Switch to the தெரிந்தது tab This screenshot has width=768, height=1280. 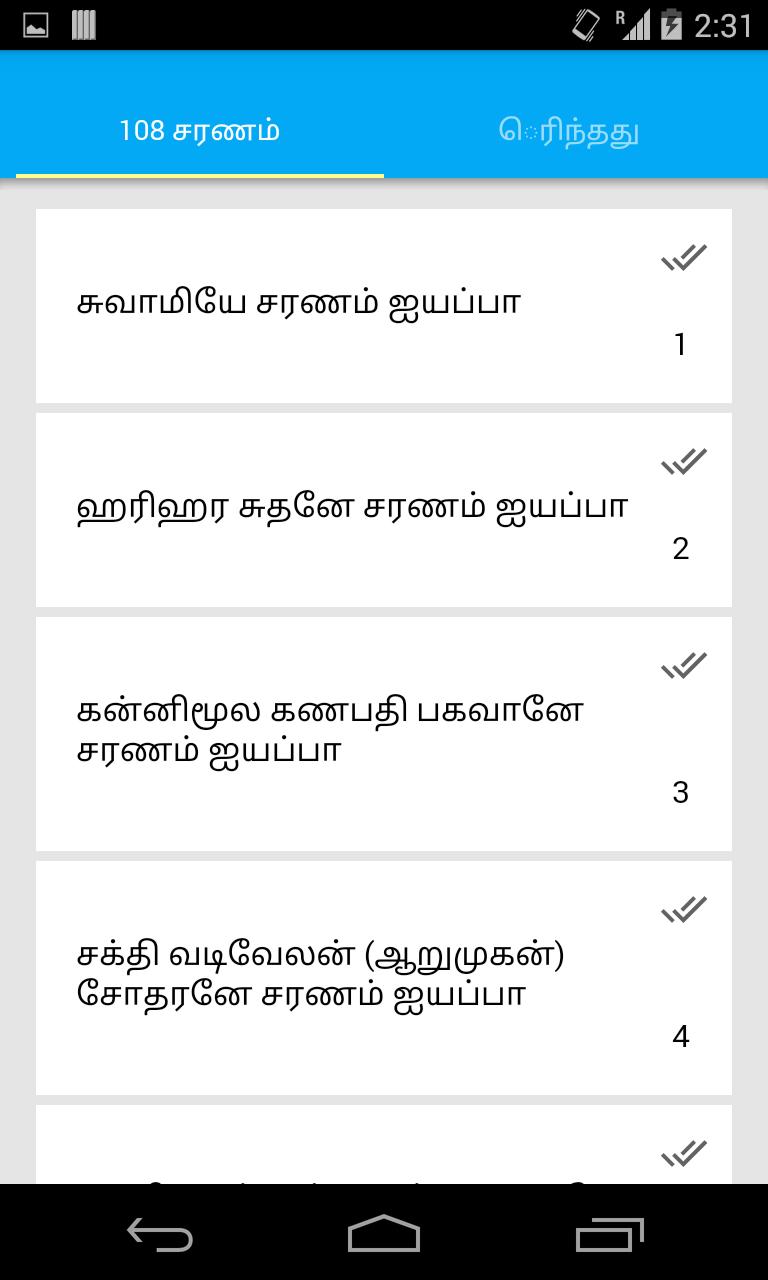coord(569,131)
